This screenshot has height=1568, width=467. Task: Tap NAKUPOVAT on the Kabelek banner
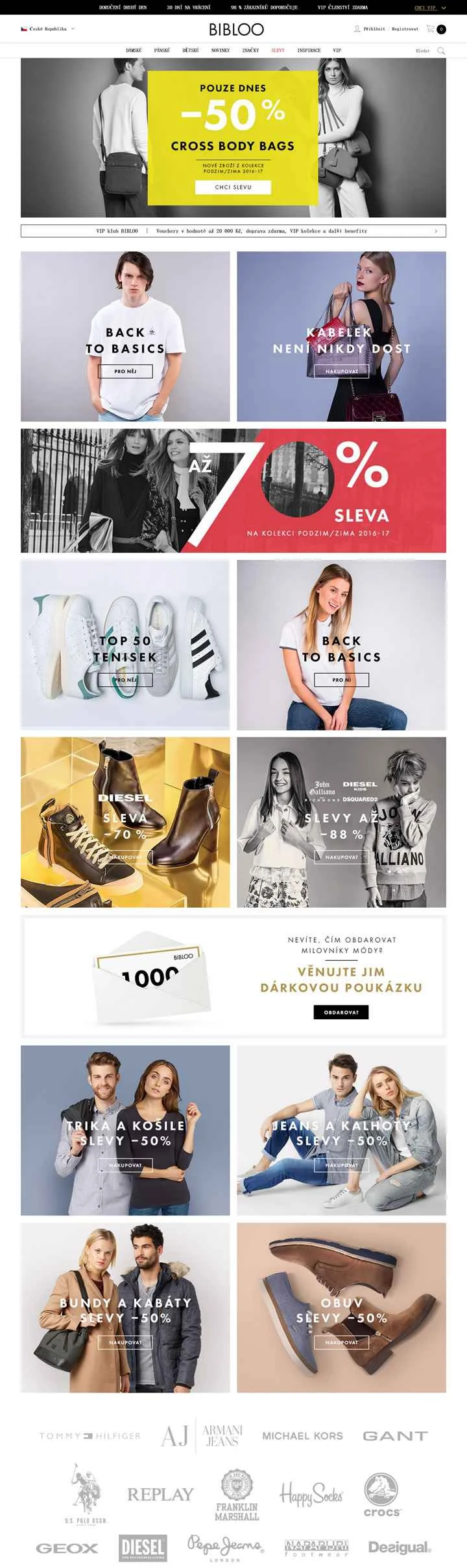point(341,371)
